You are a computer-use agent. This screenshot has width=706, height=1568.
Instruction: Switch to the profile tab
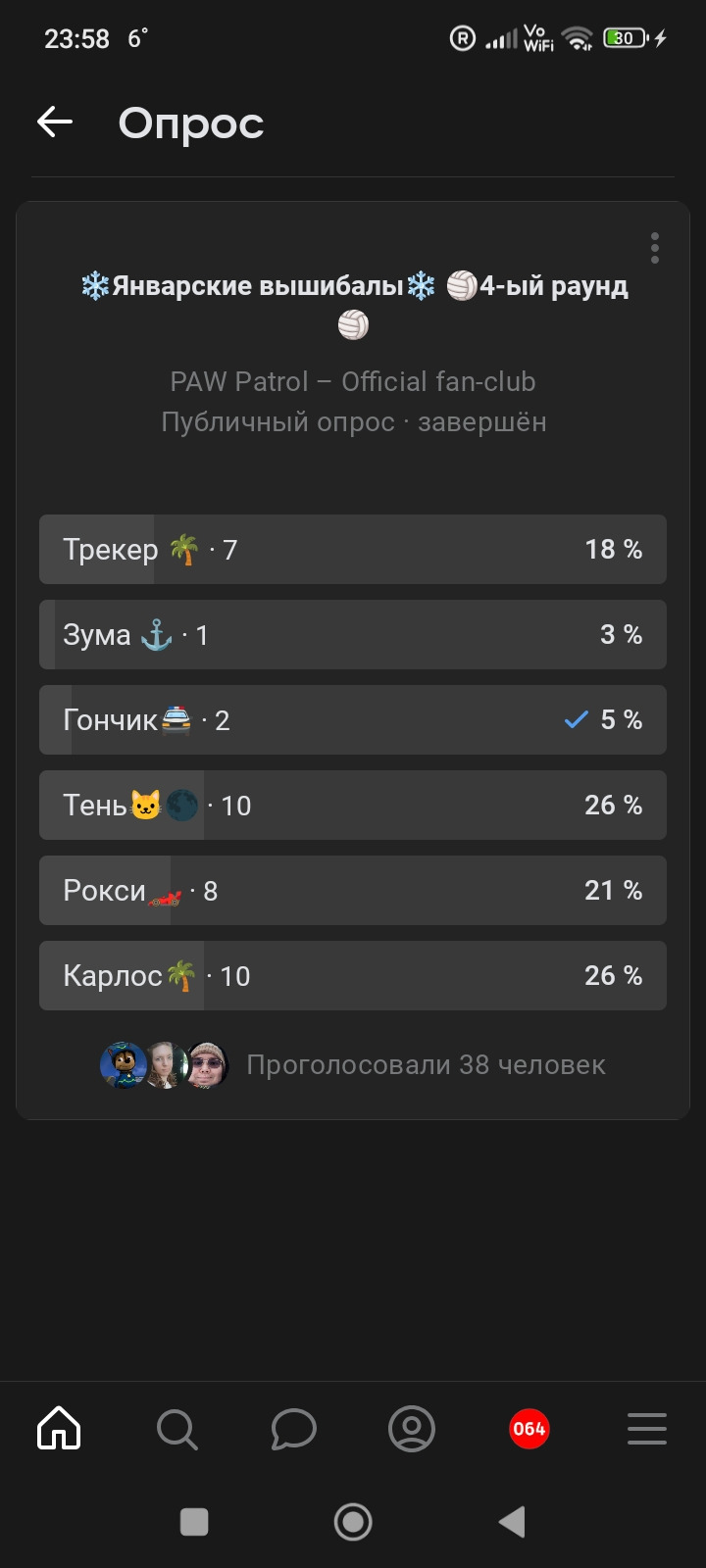[412, 1429]
